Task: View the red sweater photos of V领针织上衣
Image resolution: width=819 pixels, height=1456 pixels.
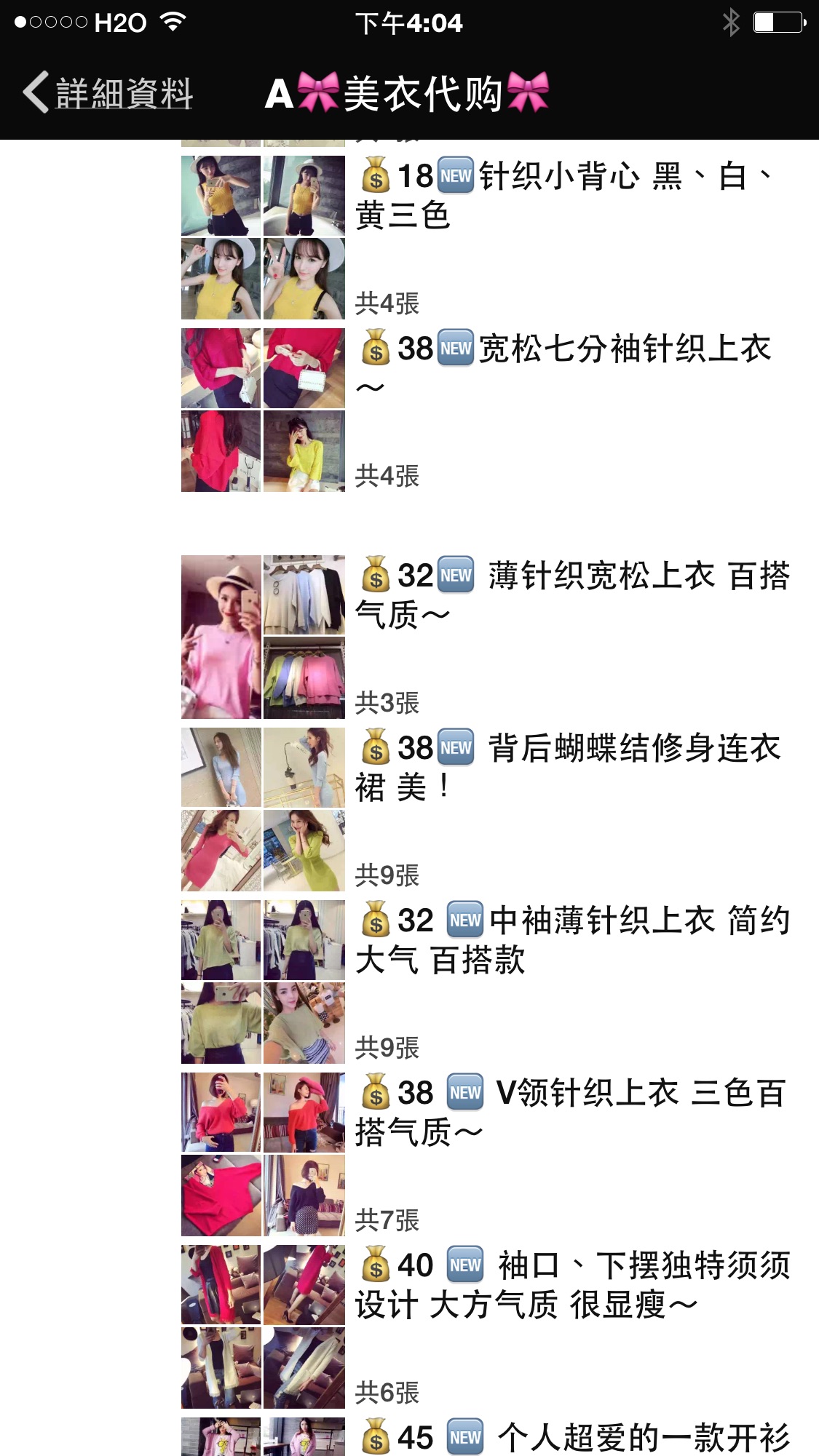Action: pos(263,1154)
